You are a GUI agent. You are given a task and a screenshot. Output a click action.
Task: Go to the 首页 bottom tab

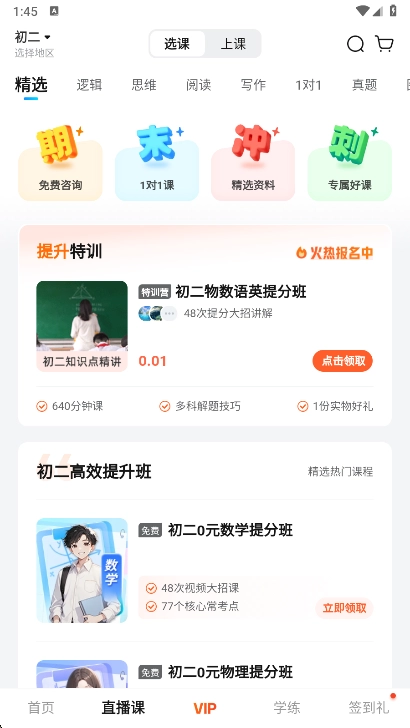(x=41, y=708)
